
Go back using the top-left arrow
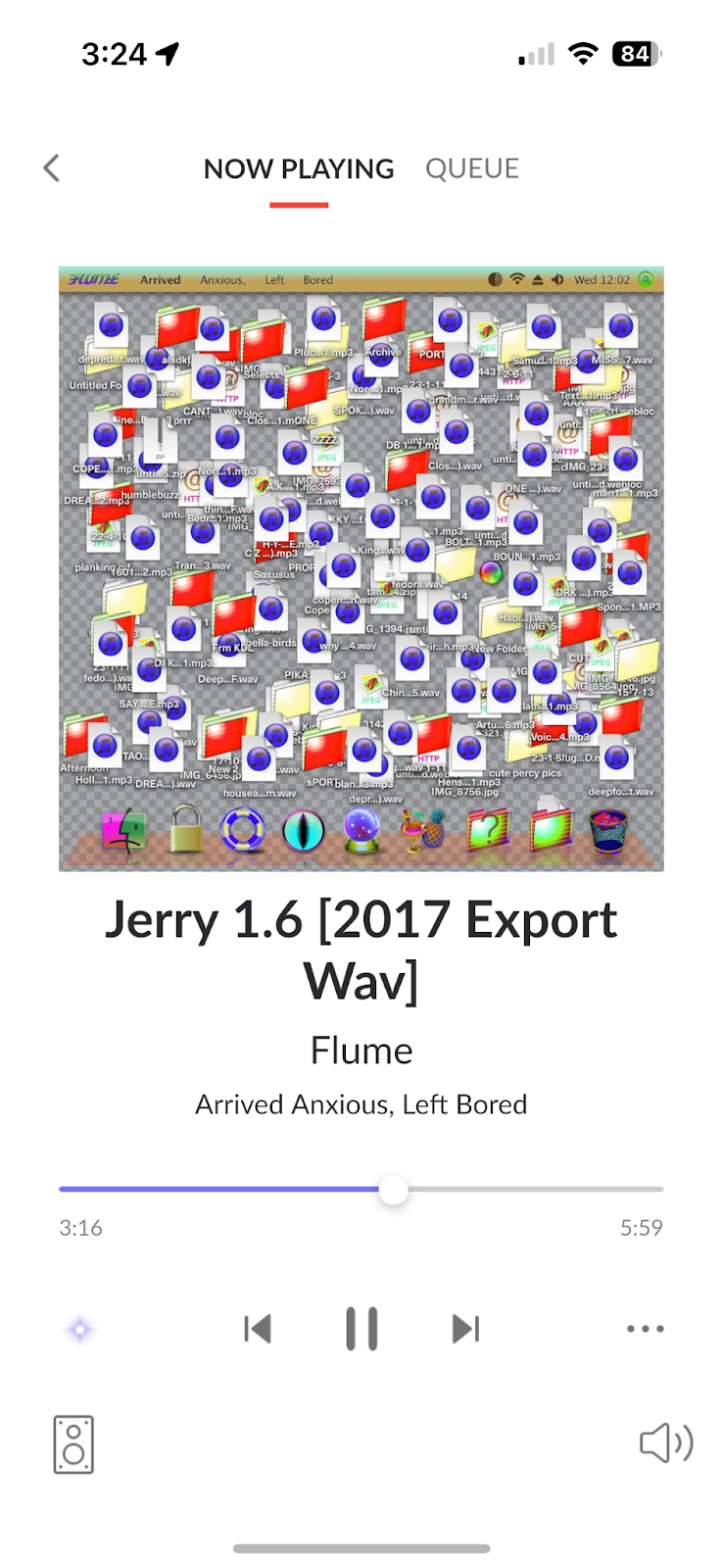(52, 169)
